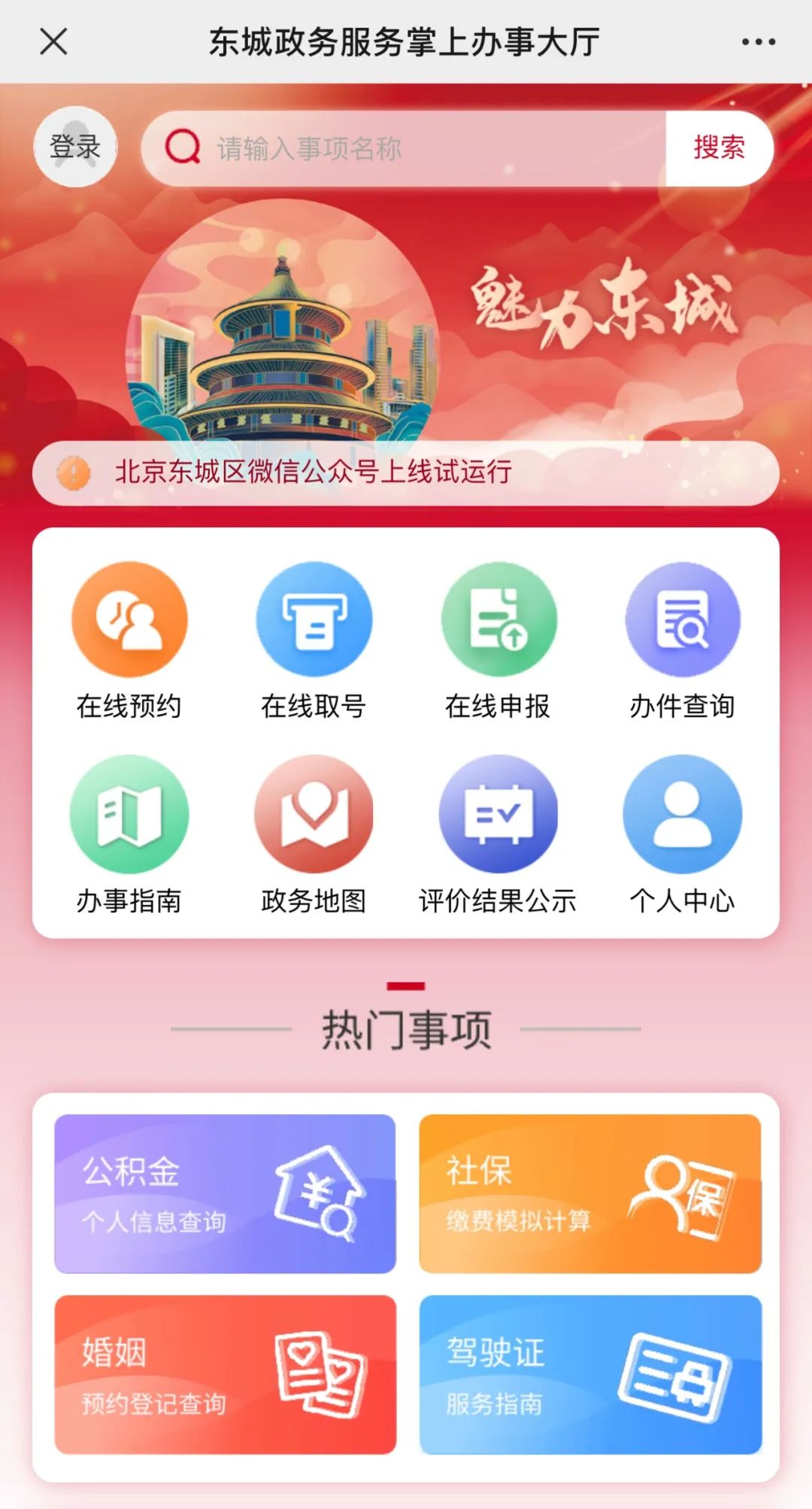Image resolution: width=812 pixels, height=1509 pixels.
Task: Open 办件查询 case inquiry
Action: pos(682,639)
